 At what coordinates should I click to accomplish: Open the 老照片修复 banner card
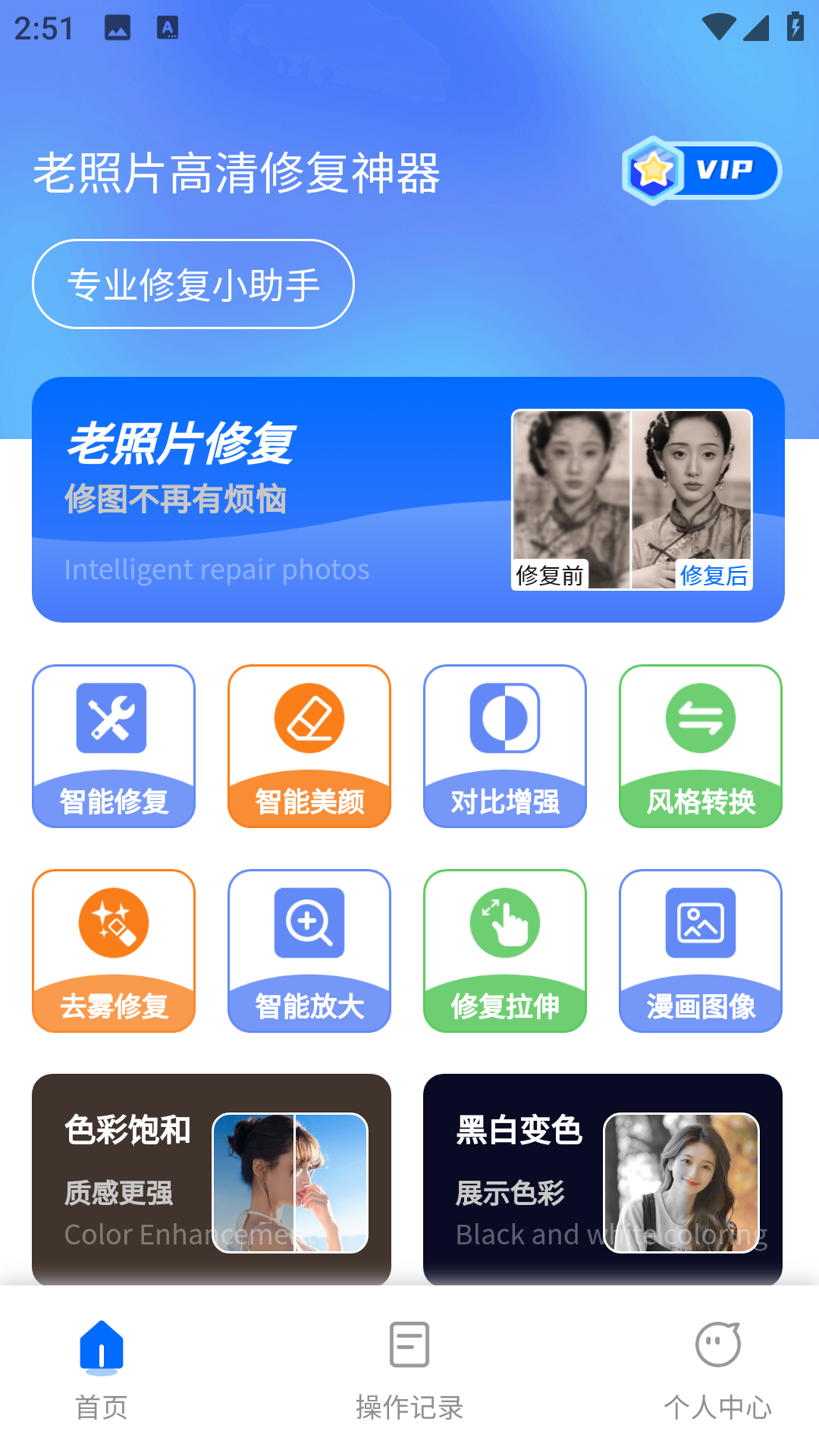408,500
